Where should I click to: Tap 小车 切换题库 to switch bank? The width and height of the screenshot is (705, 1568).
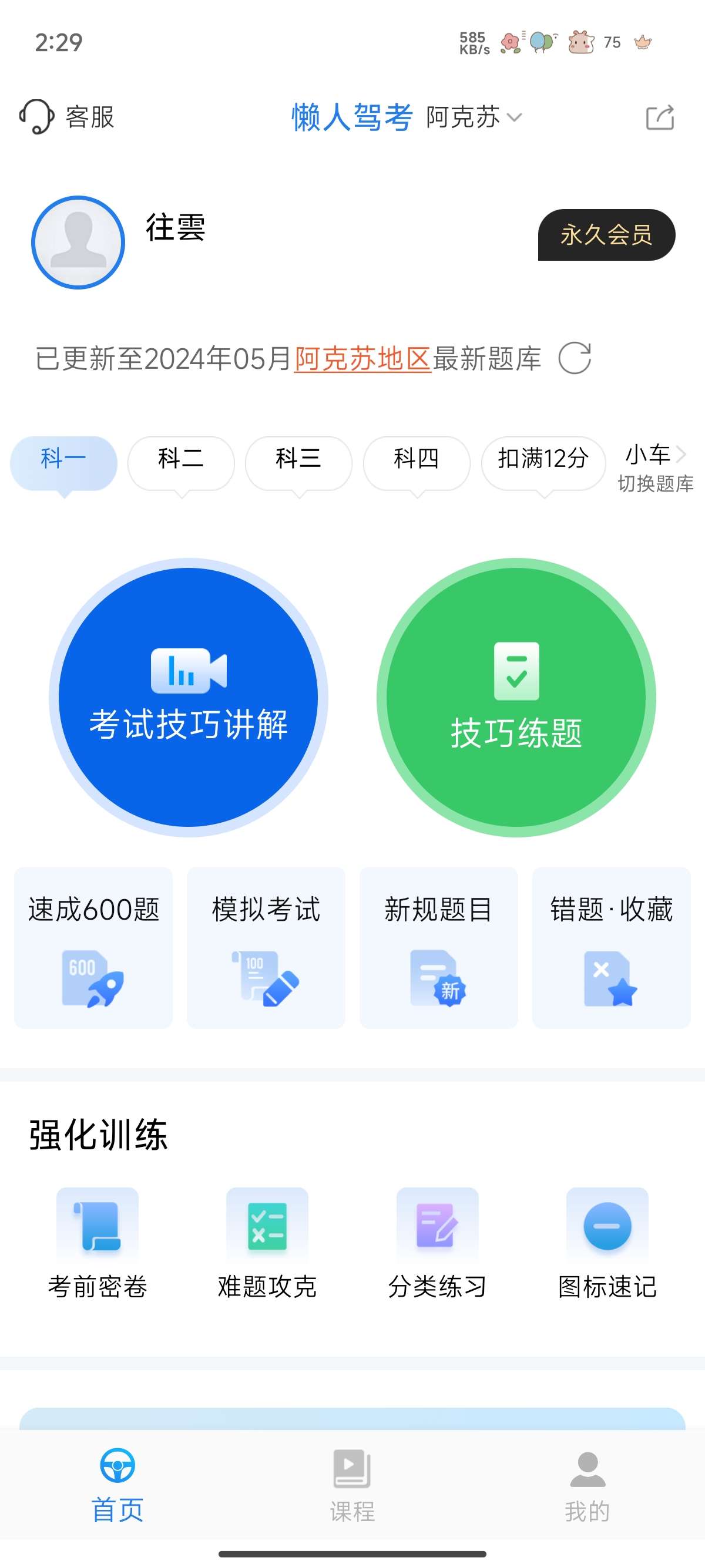tap(654, 467)
